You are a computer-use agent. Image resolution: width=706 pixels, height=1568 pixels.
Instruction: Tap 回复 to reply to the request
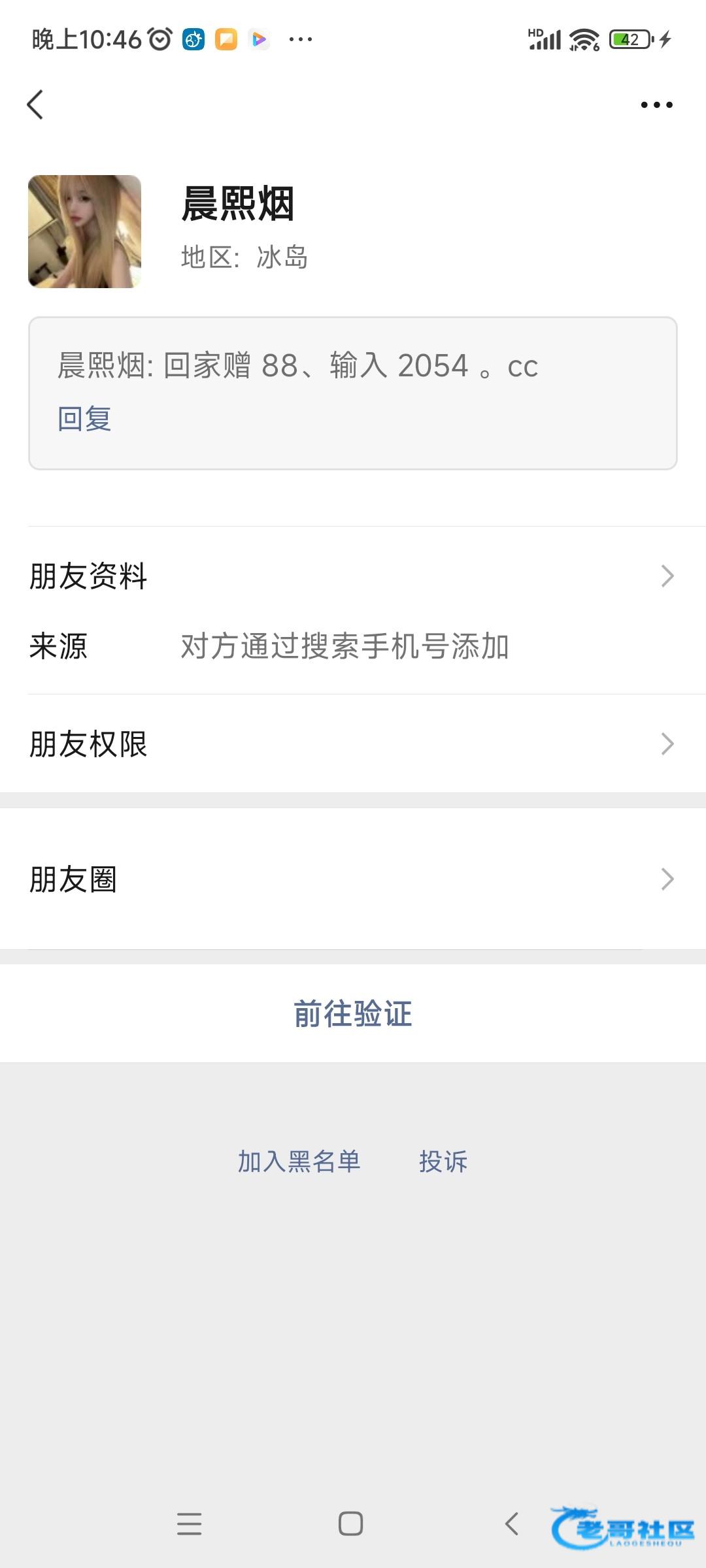click(x=84, y=418)
